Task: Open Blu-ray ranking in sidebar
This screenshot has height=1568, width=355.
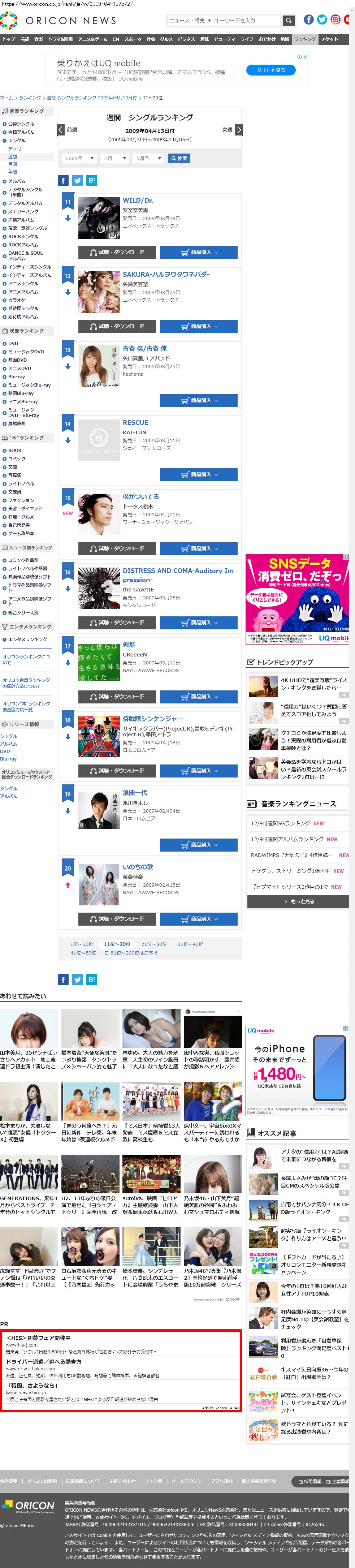Action: [17, 377]
